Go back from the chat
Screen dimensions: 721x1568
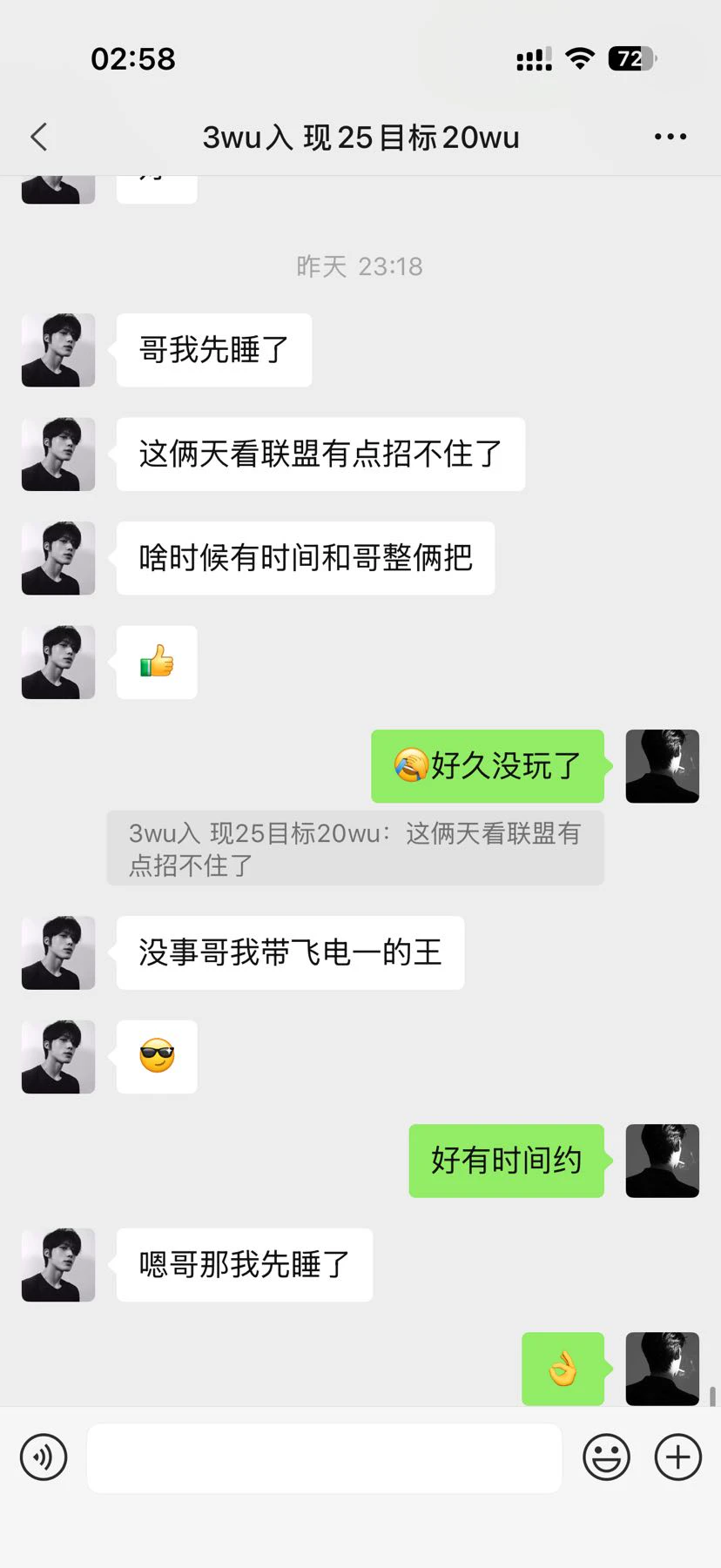(38, 137)
